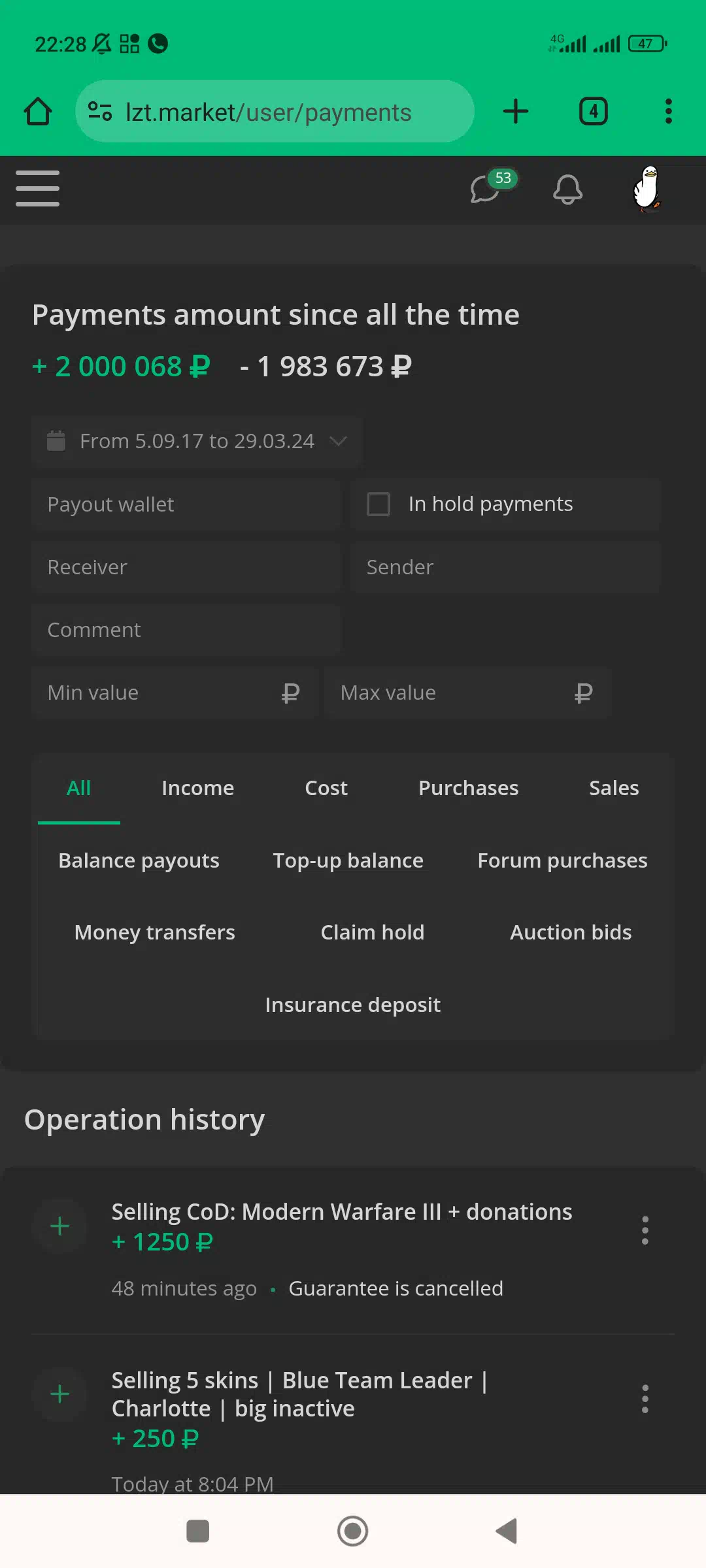Select the Insurance deposit filter
706x1568 pixels.
(352, 1005)
